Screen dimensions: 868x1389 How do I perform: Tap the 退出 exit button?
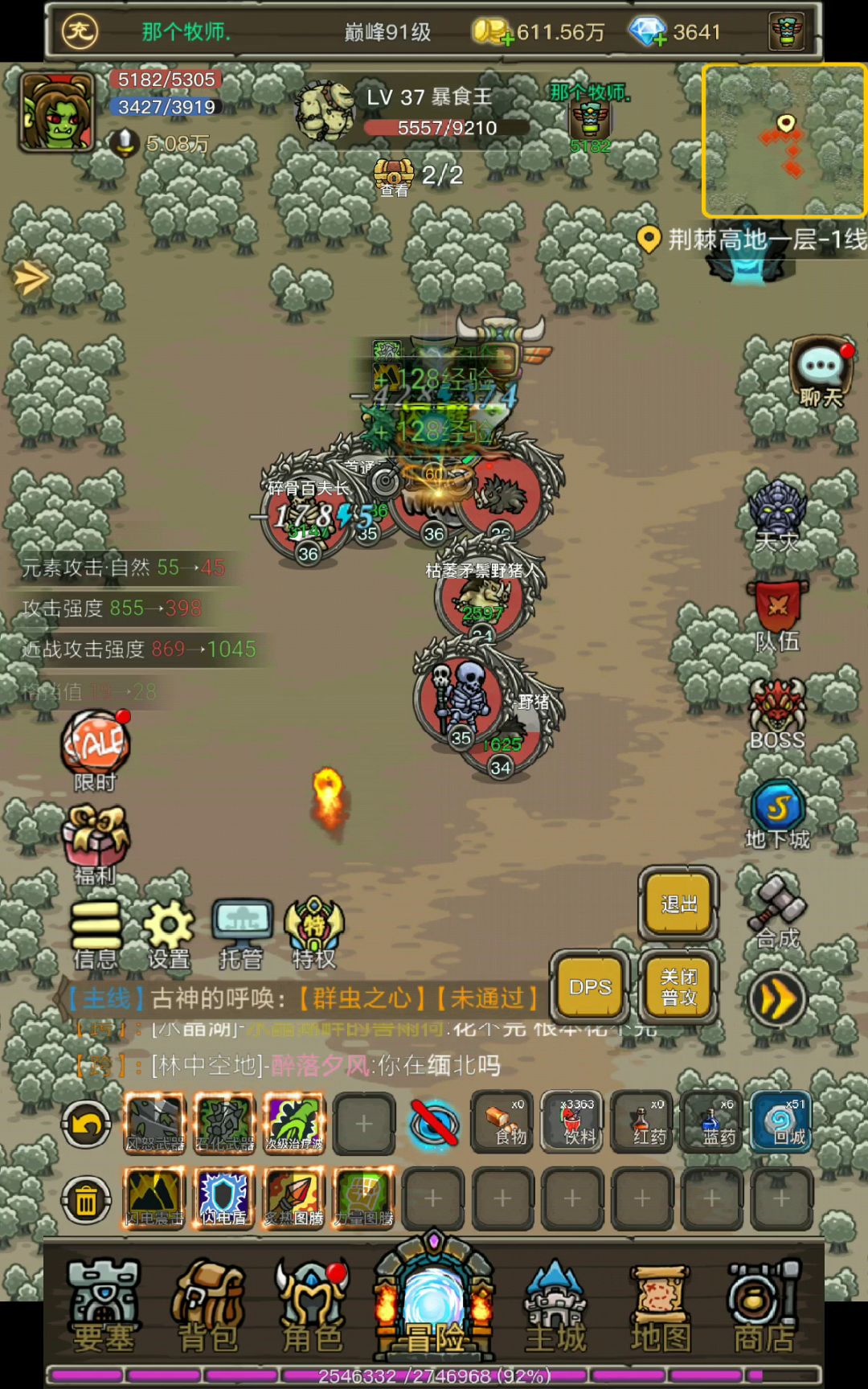(x=678, y=903)
